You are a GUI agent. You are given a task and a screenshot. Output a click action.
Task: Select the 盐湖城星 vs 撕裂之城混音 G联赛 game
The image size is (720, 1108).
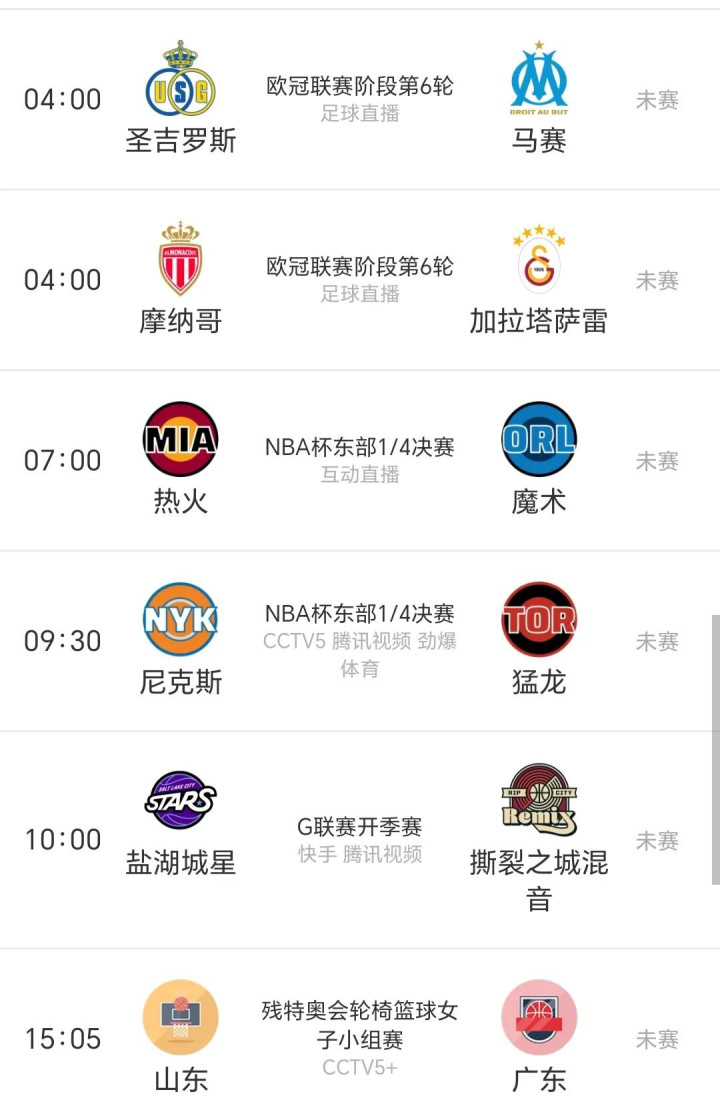click(359, 840)
